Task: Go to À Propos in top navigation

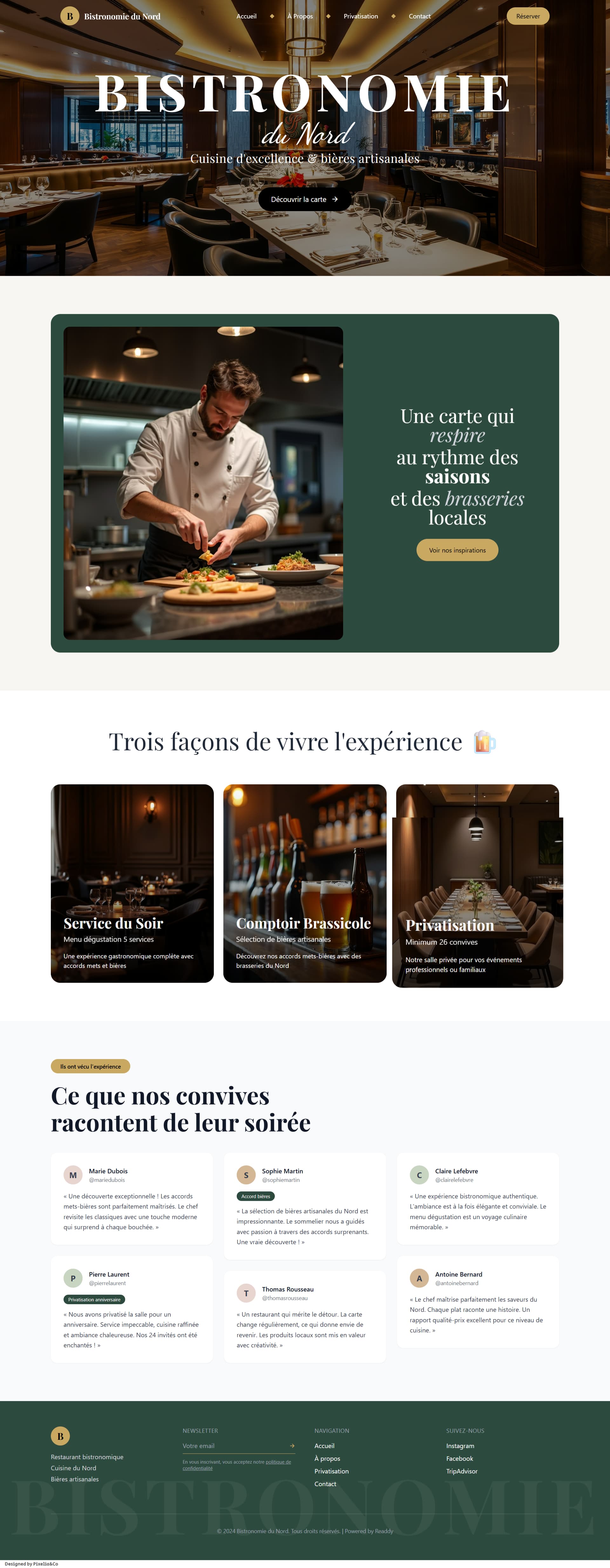Action: click(300, 17)
